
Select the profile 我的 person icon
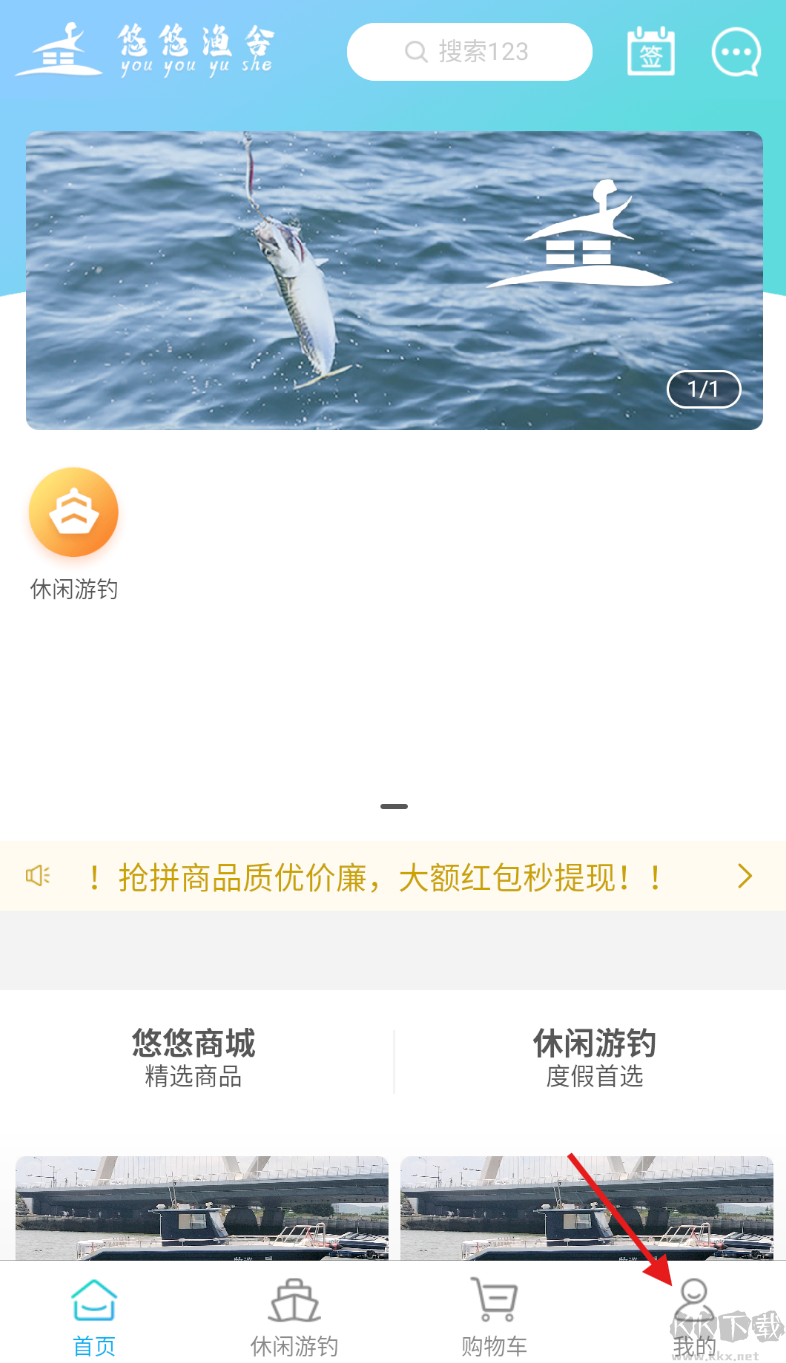693,1295
